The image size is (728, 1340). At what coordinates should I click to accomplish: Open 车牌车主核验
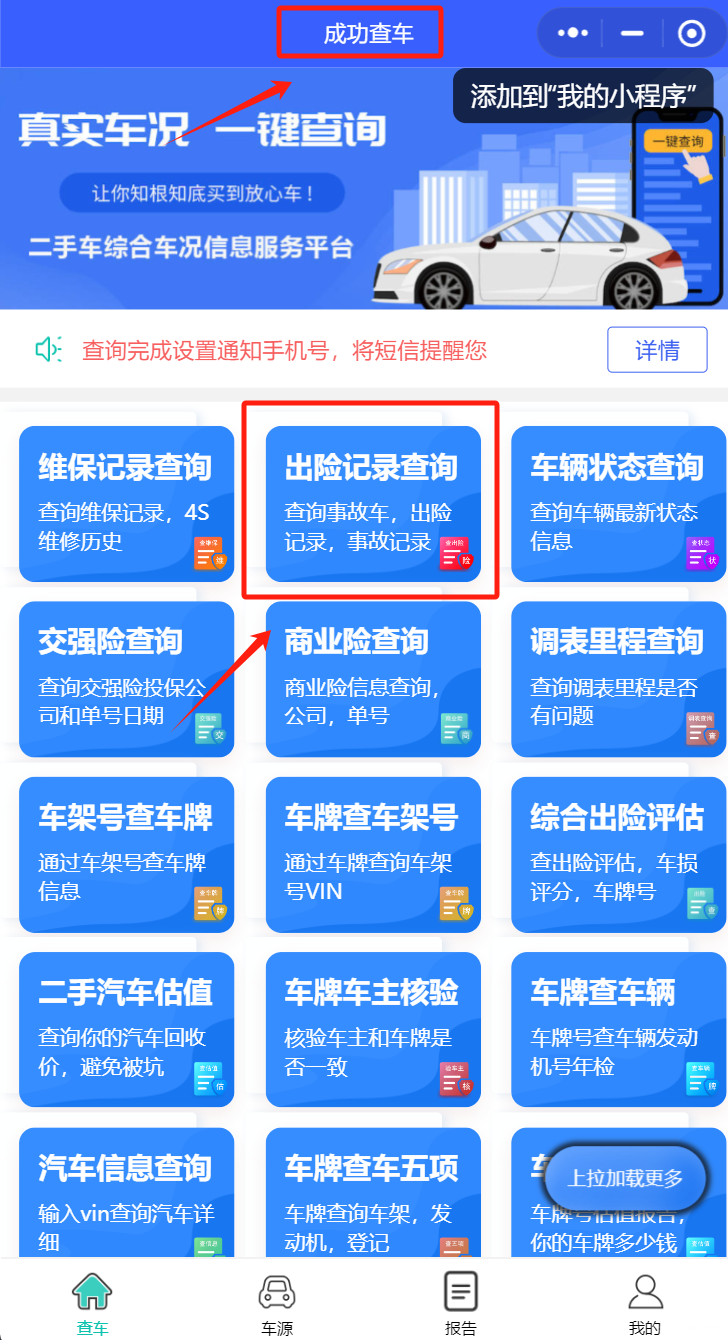pos(372,1029)
